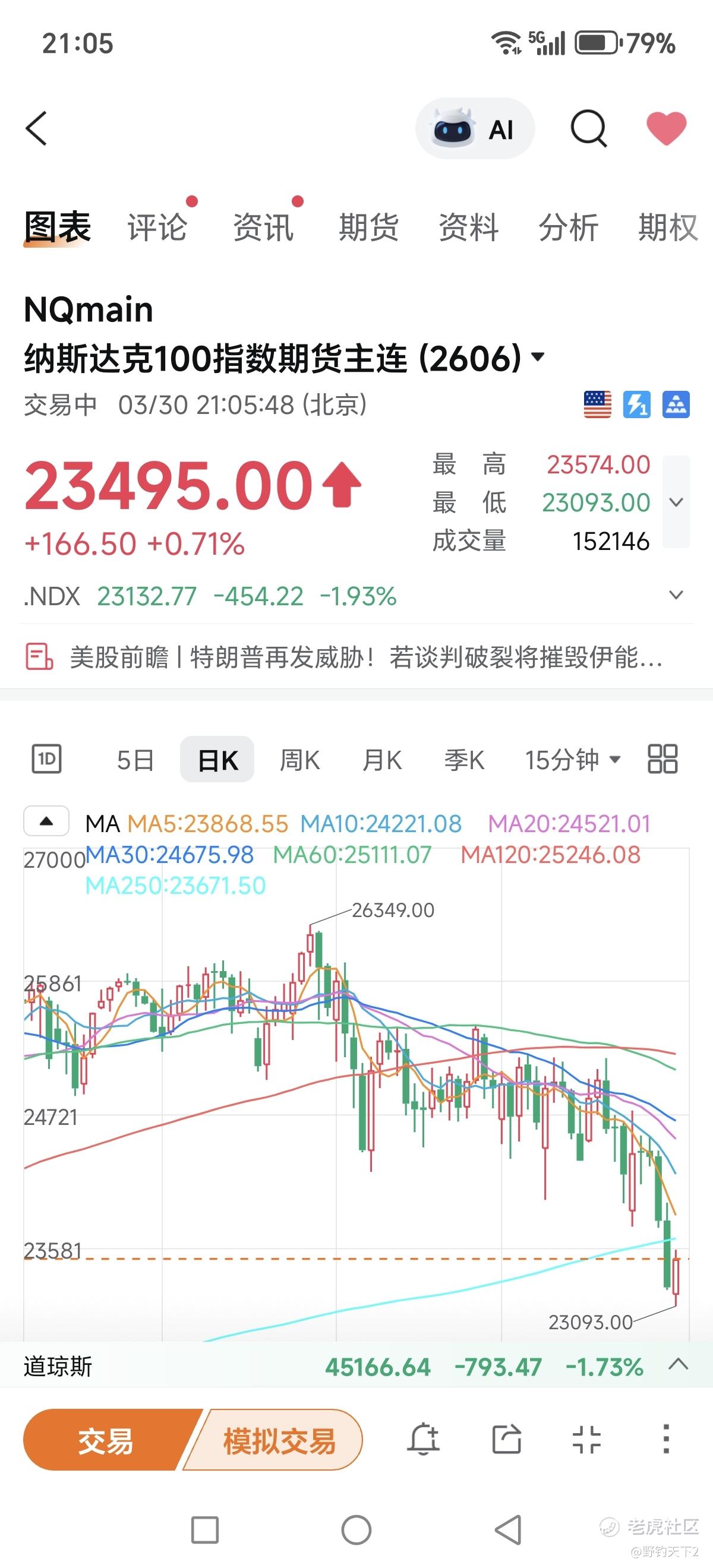Select the 5日 chart range

[135, 760]
